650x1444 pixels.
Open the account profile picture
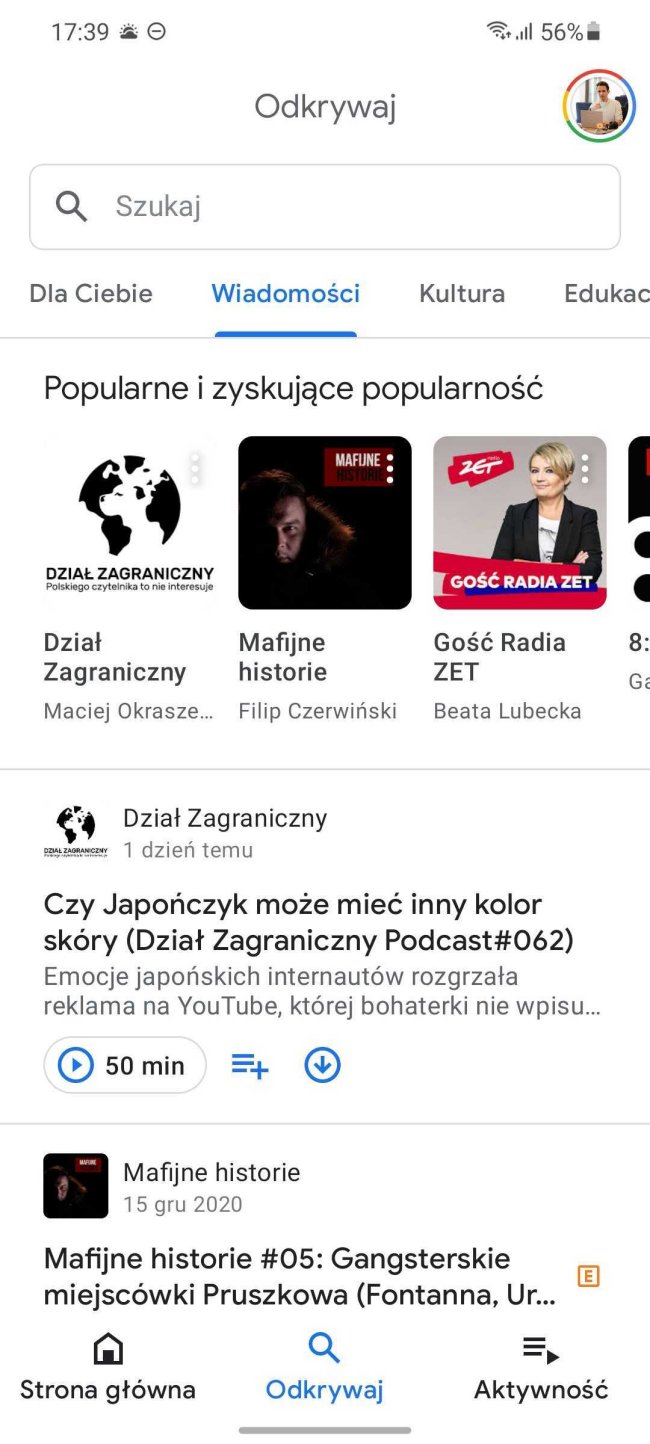tap(599, 107)
